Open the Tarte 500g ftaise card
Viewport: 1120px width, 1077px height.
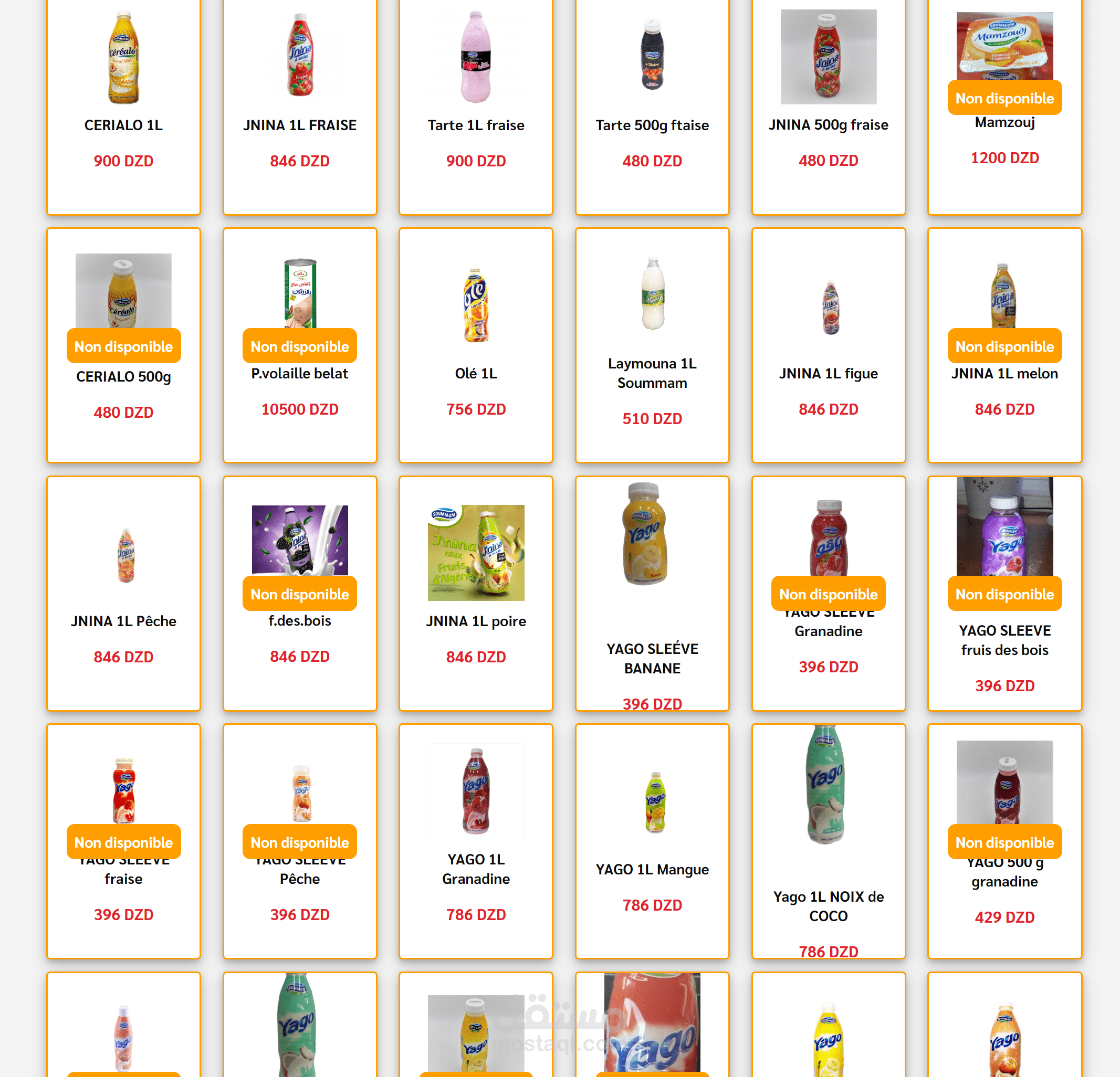652,125
